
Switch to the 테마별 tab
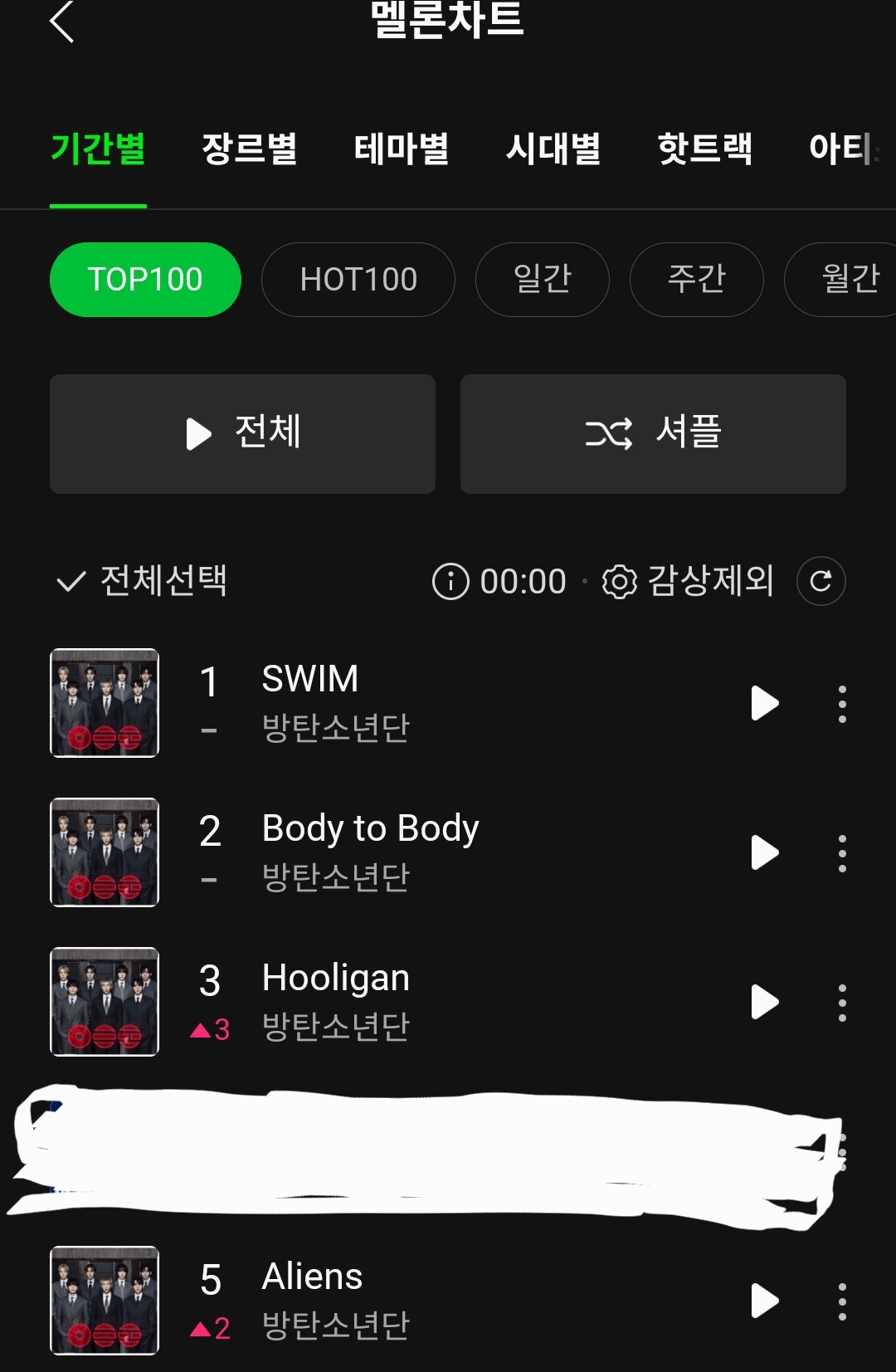point(402,149)
